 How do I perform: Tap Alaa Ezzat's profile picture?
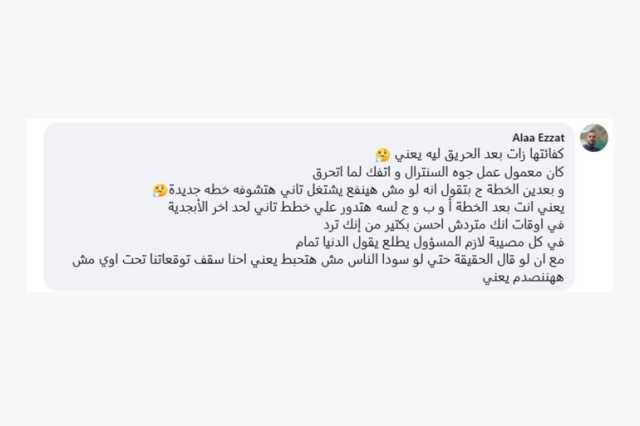[594, 138]
